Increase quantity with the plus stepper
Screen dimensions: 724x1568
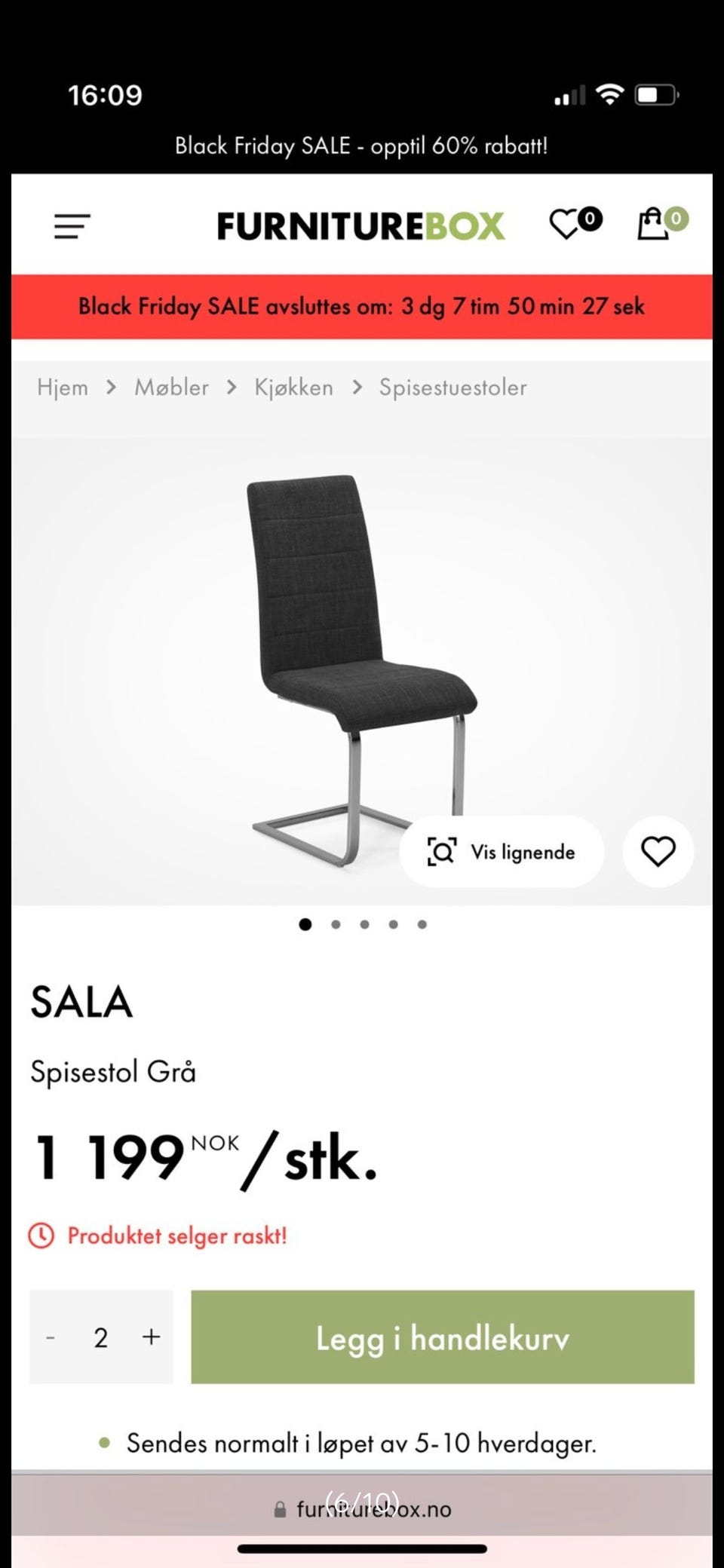151,1338
